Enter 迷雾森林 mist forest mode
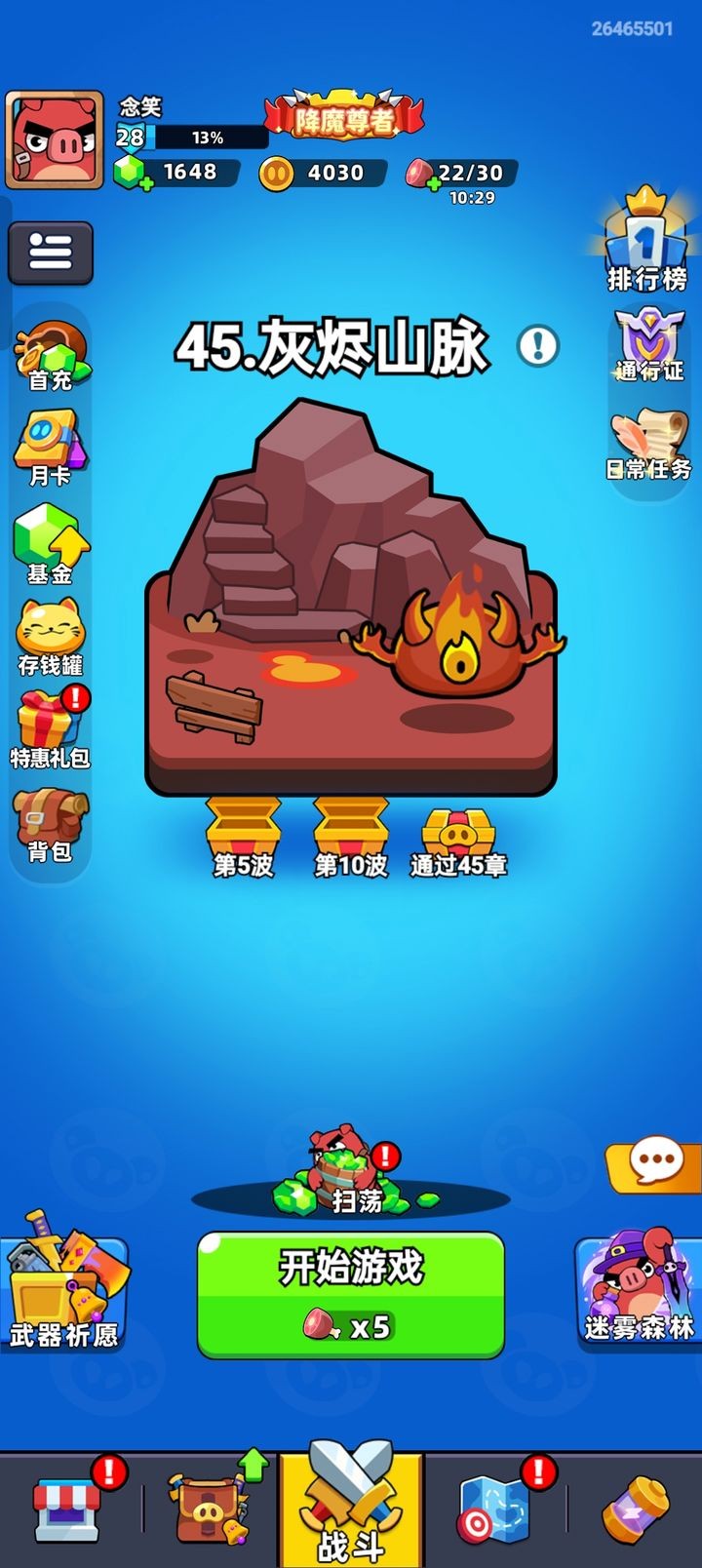 tap(639, 1289)
